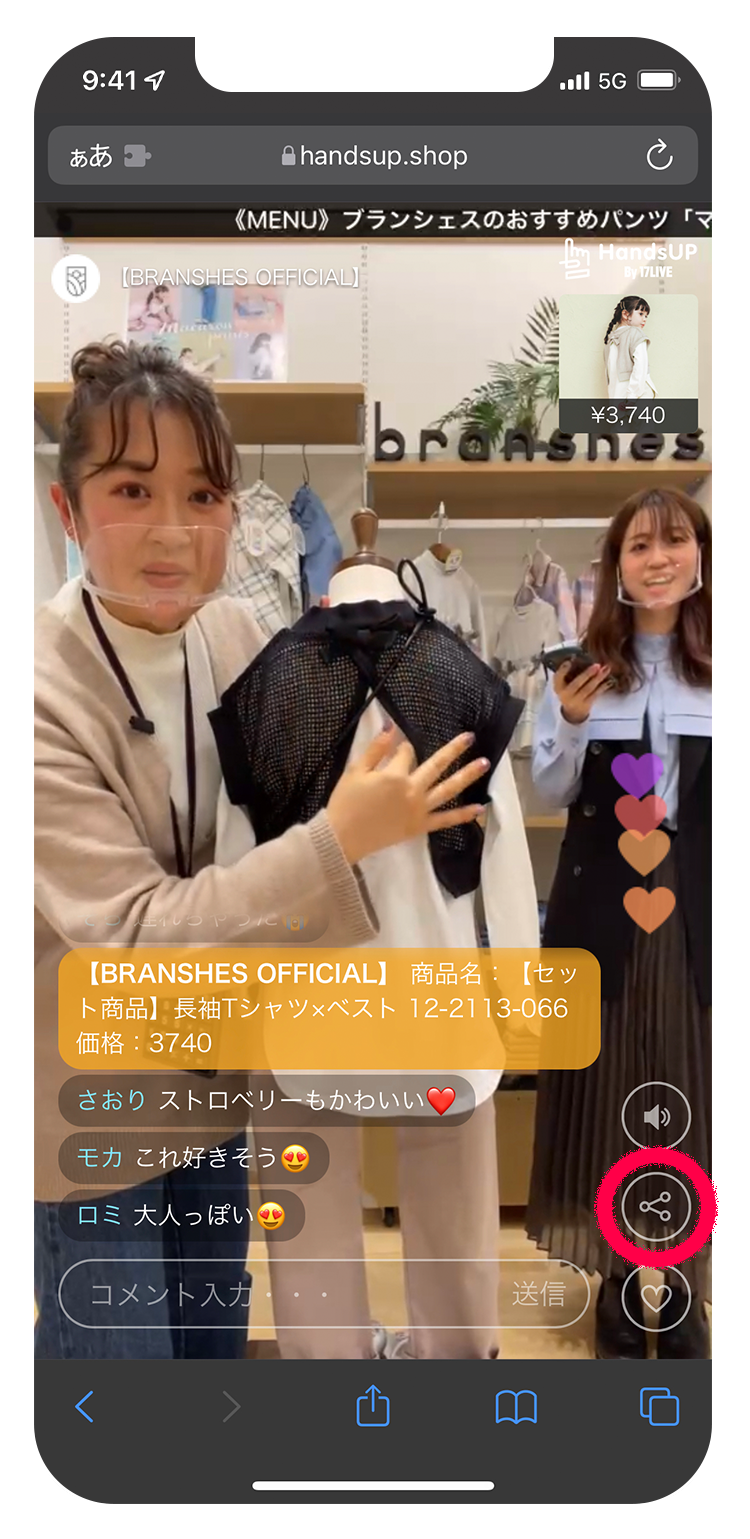Tap the share icon on the live stream
Image resolution: width=750 pixels, height=1539 pixels.
point(656,1208)
